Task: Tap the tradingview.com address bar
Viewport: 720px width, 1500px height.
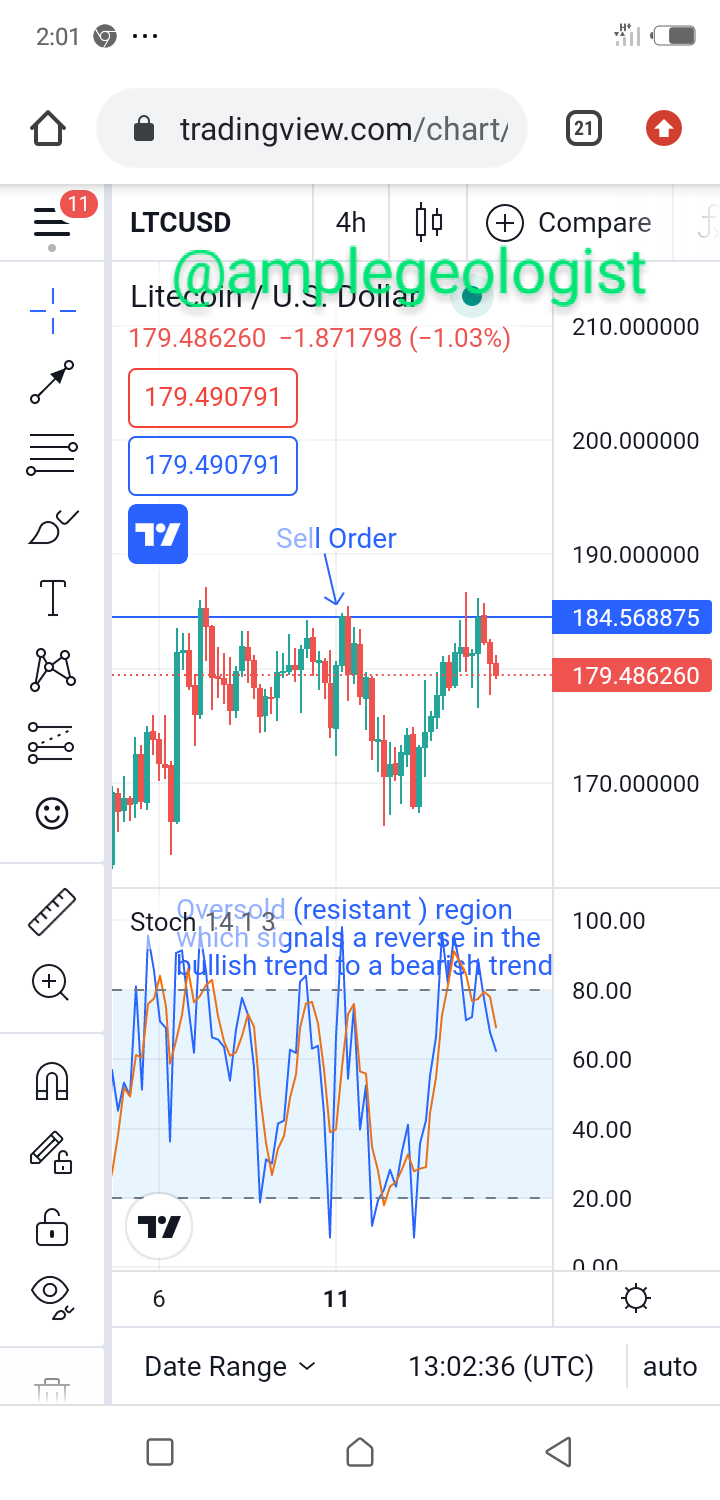Action: point(312,128)
